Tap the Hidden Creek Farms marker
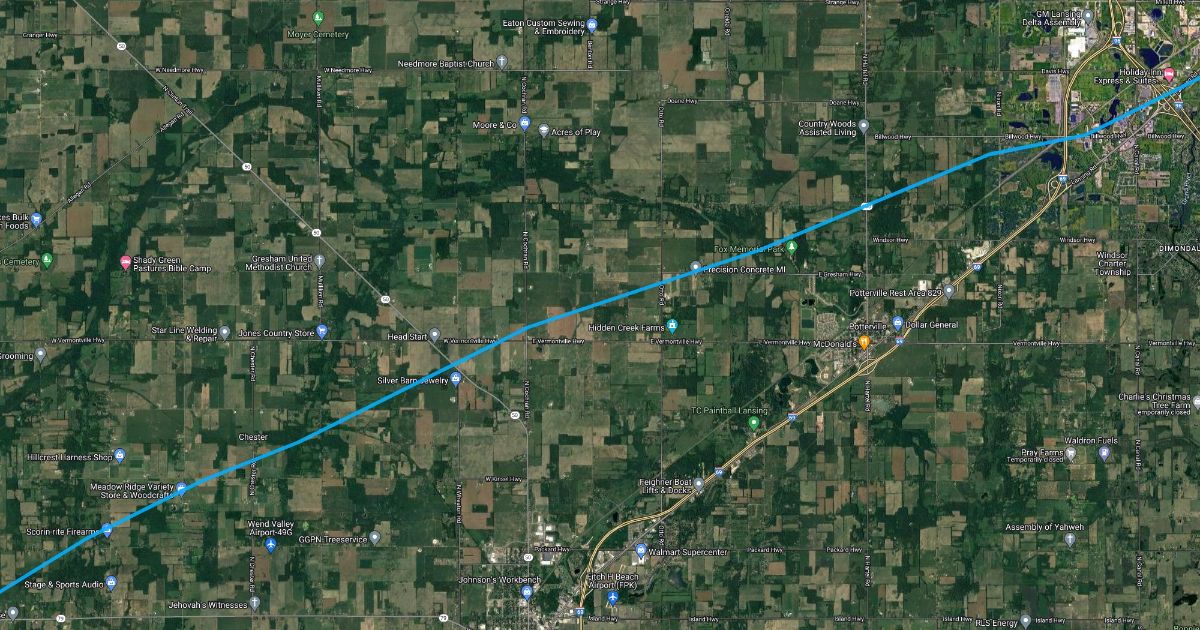 (x=673, y=326)
